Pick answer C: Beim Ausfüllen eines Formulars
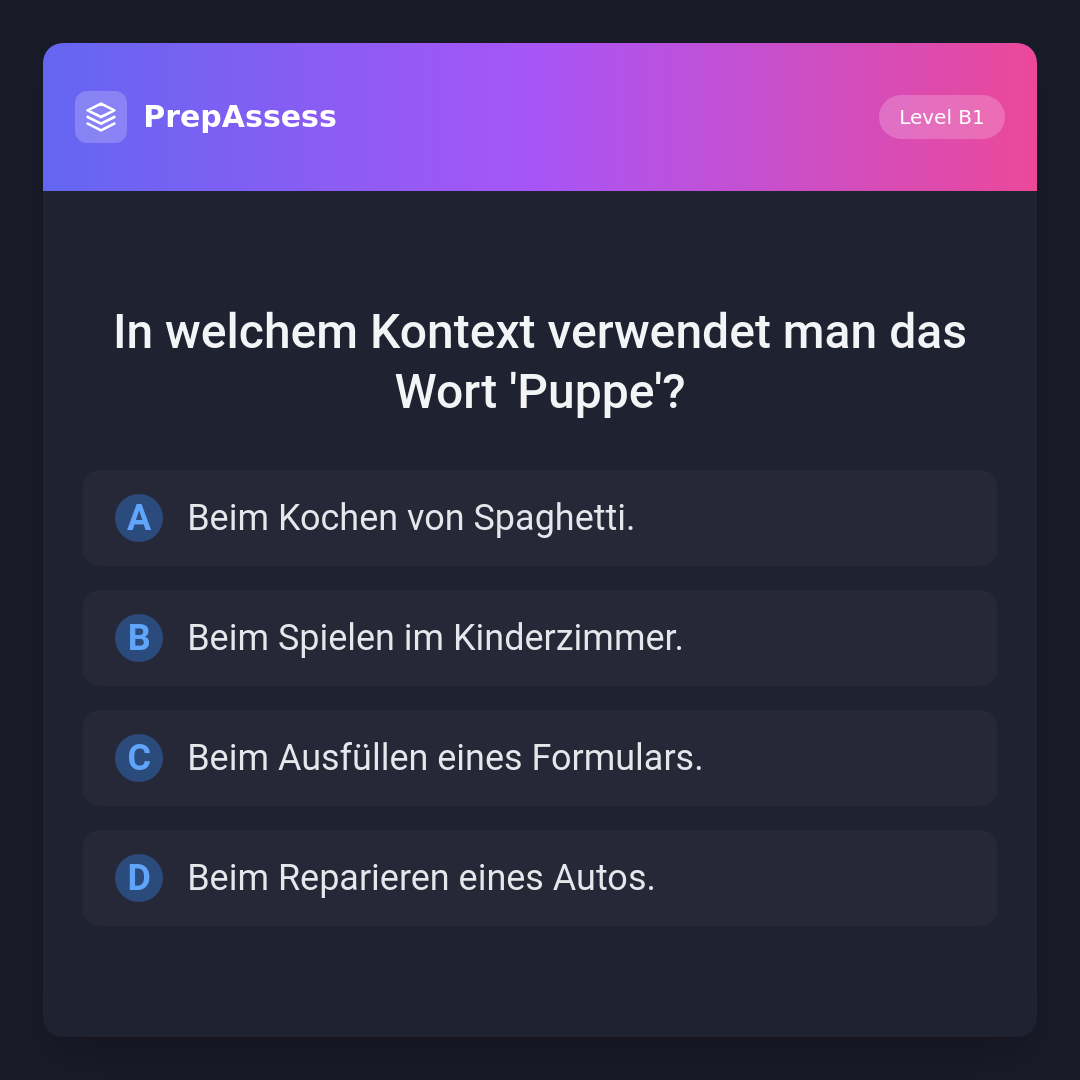Image resolution: width=1080 pixels, height=1080 pixels. (x=540, y=758)
